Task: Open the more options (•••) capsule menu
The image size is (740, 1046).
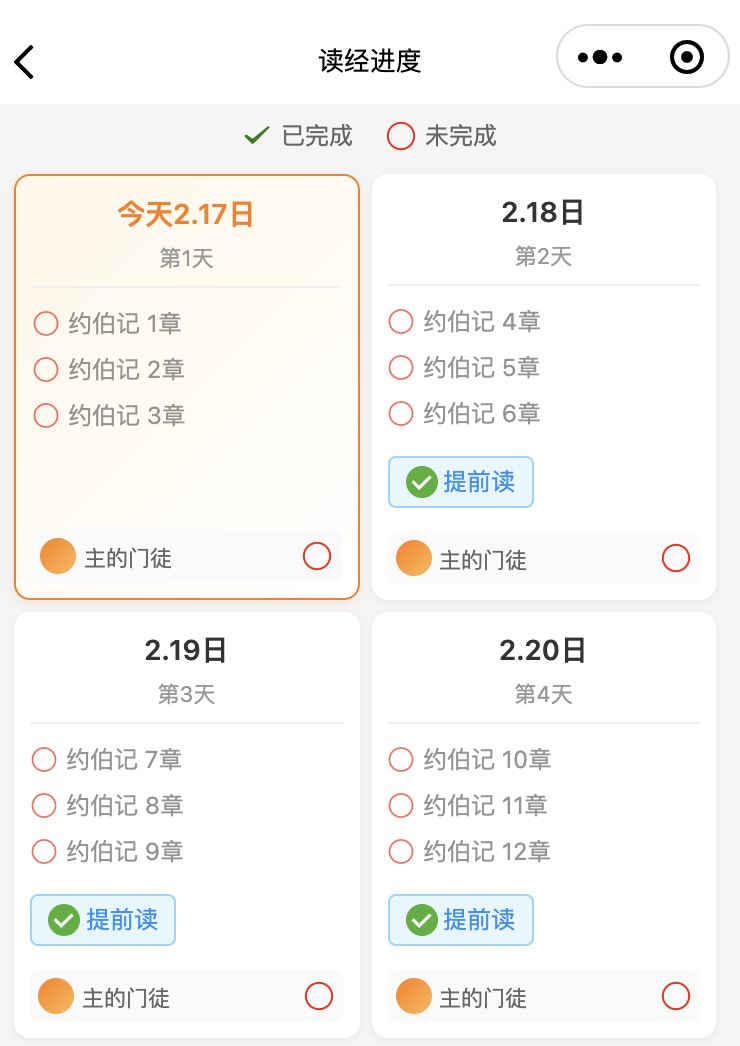Action: click(600, 57)
